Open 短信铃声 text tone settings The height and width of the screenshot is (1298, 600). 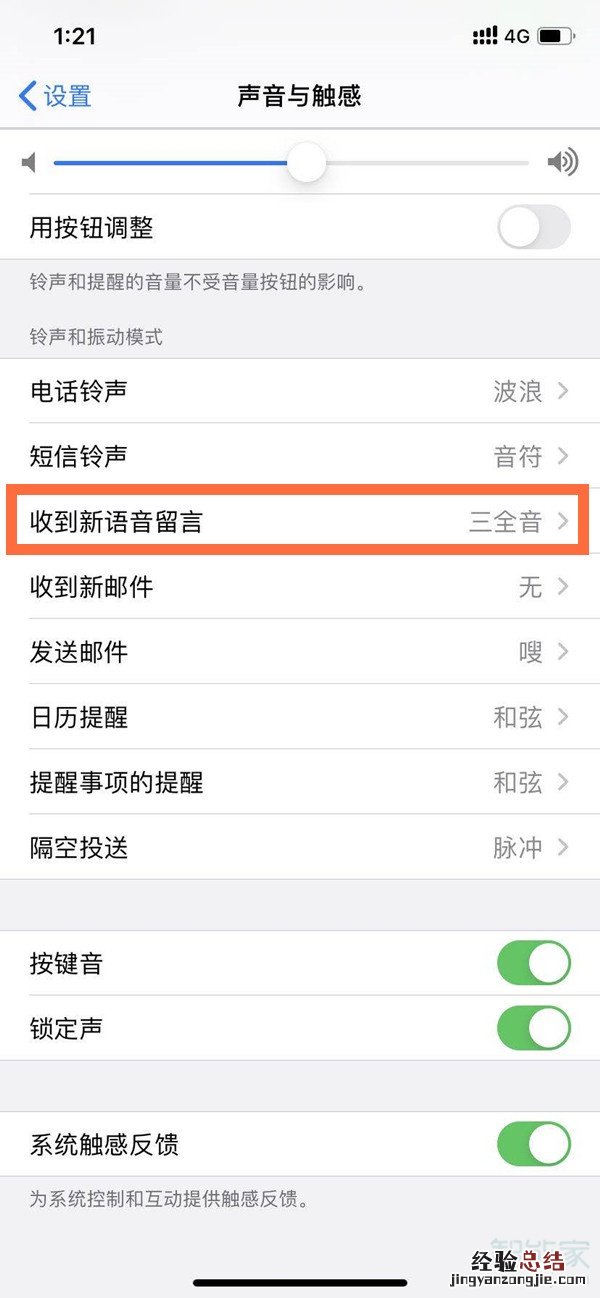pyautogui.click(x=300, y=457)
